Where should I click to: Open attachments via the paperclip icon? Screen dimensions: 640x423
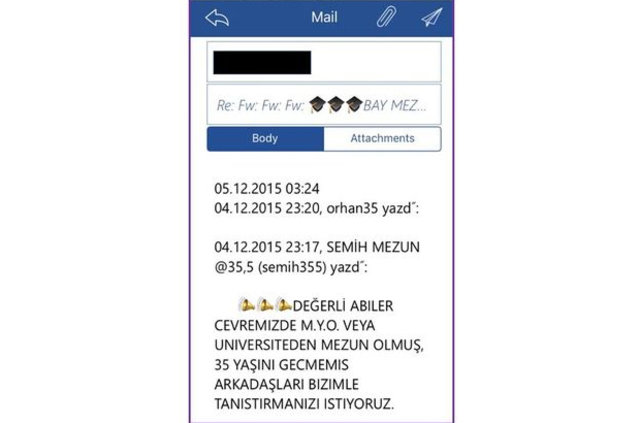pos(387,17)
